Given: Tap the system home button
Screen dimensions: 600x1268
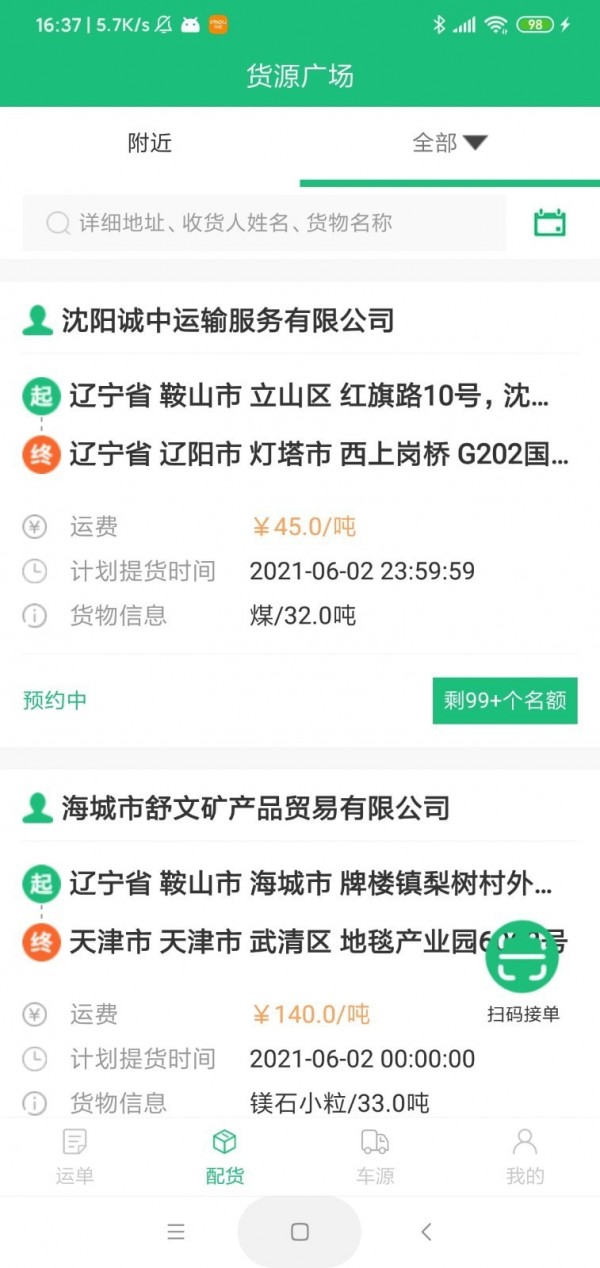Looking at the screenshot, I should pyautogui.click(x=299, y=1232).
